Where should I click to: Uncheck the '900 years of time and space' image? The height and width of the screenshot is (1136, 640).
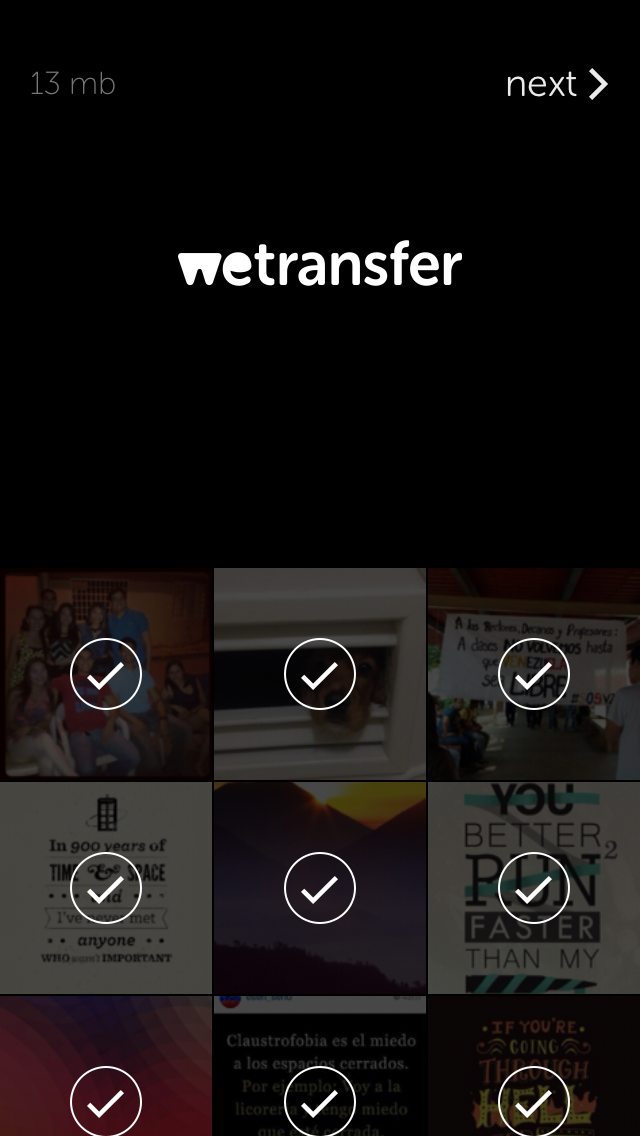coord(106,888)
